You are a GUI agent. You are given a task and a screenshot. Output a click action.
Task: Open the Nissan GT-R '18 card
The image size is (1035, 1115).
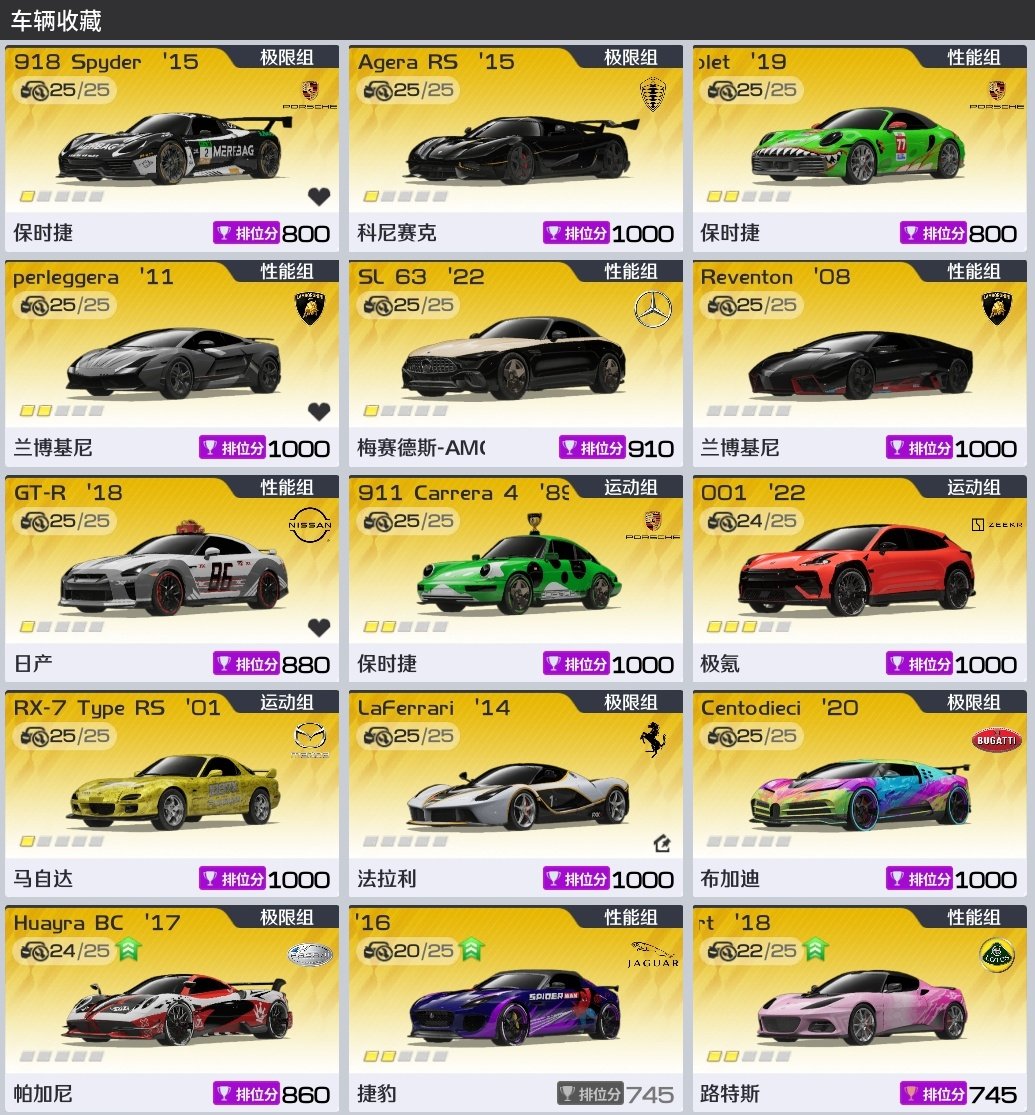172,579
